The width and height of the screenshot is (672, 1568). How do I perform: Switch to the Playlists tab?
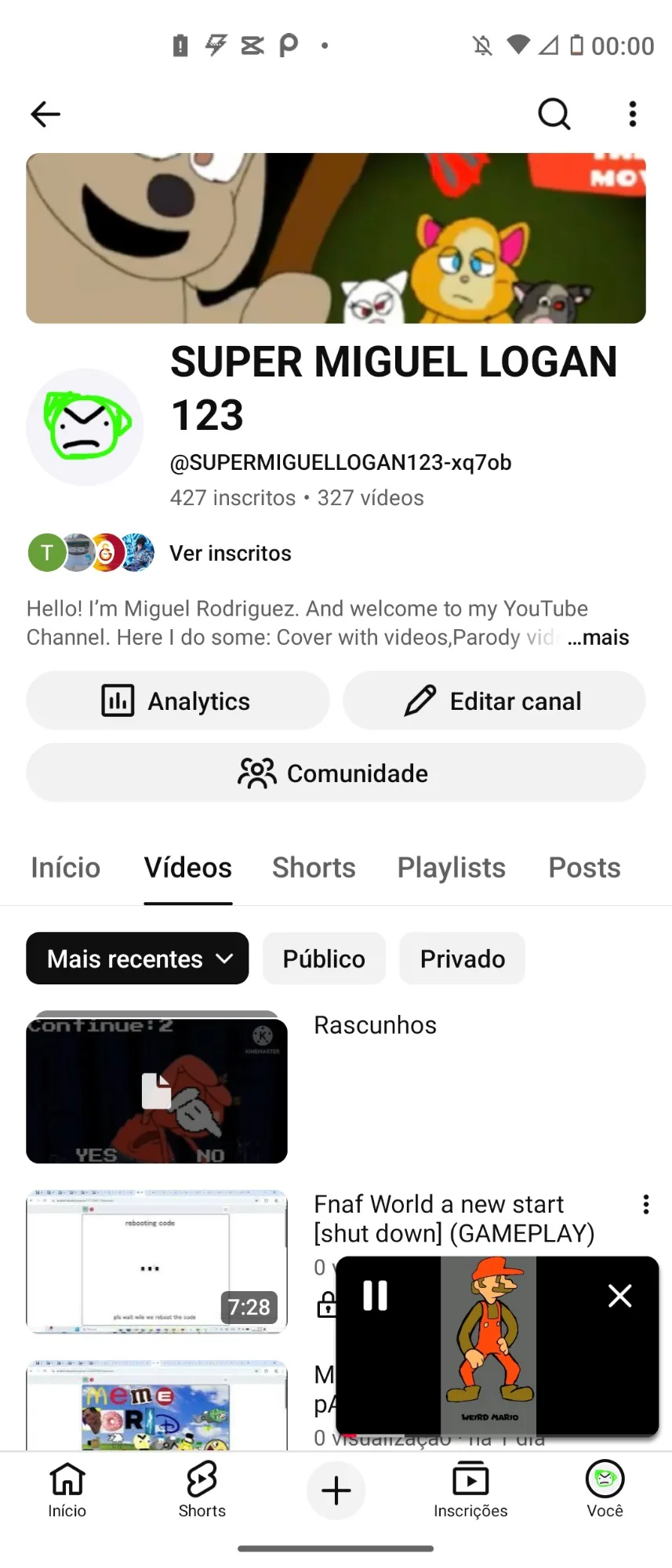pos(451,868)
